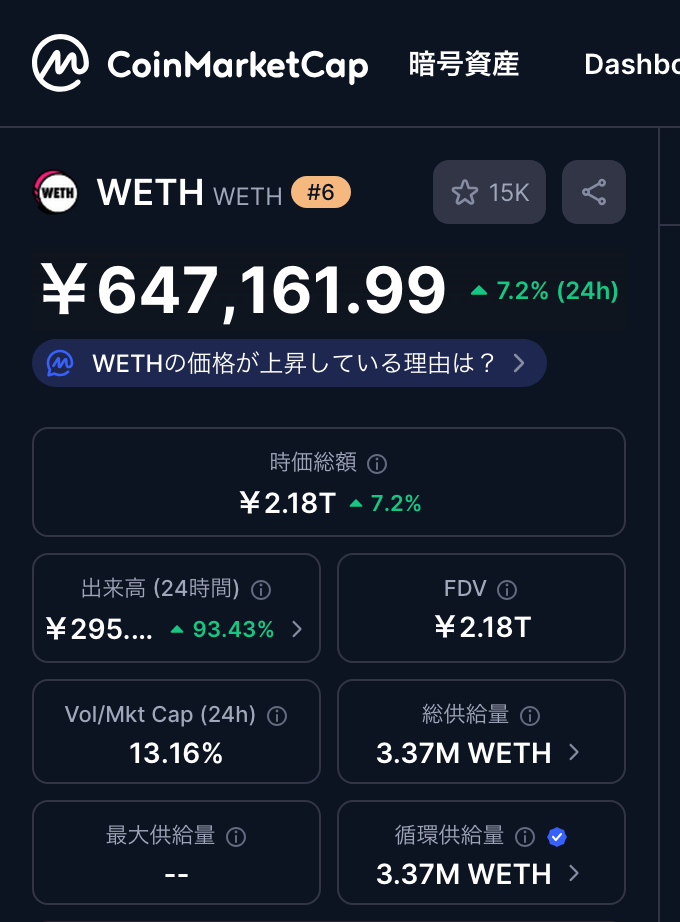The height and width of the screenshot is (922, 680).
Task: Expand 総供給量 details chevron
Action: pyautogui.click(x=574, y=753)
